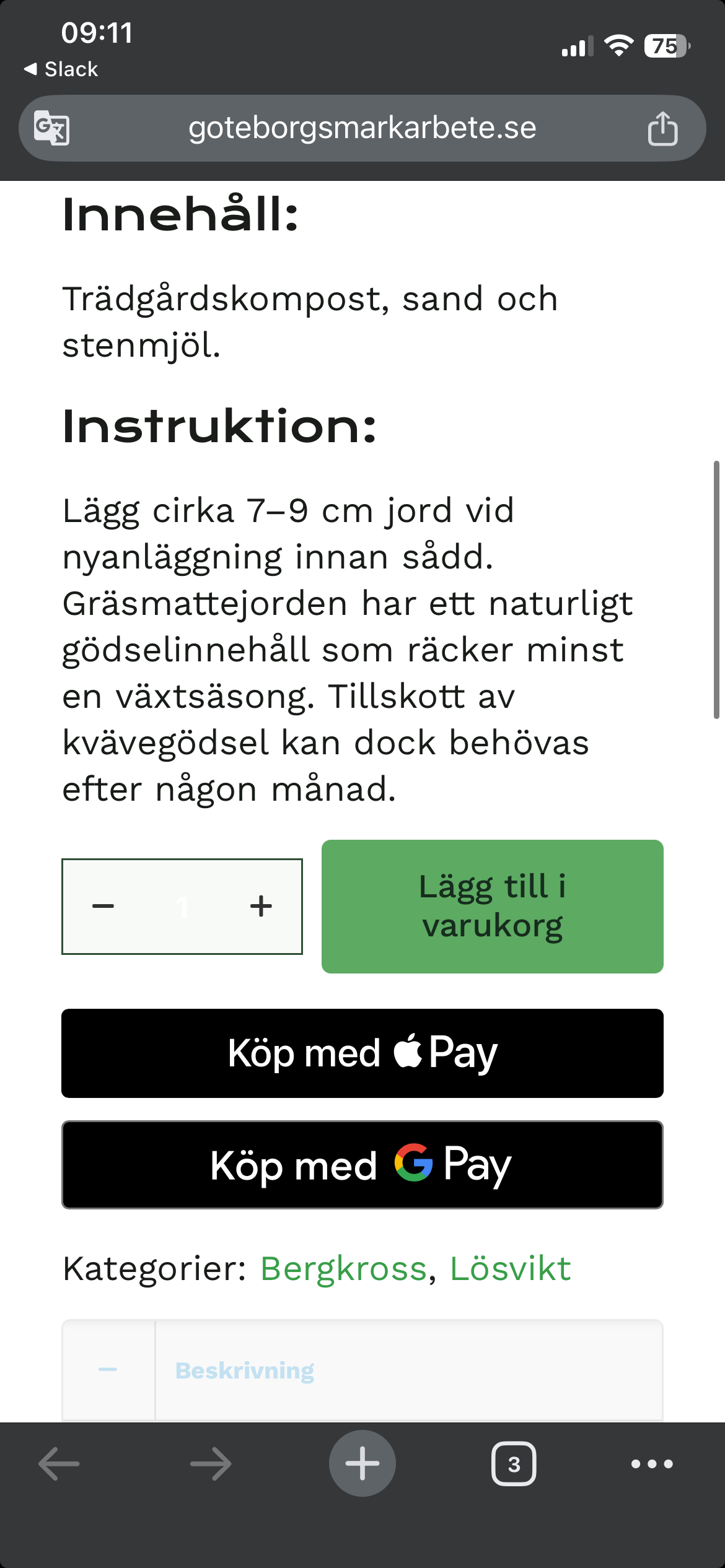725x1568 pixels.
Task: Collapse the Beskrivning section
Action: tap(108, 1370)
